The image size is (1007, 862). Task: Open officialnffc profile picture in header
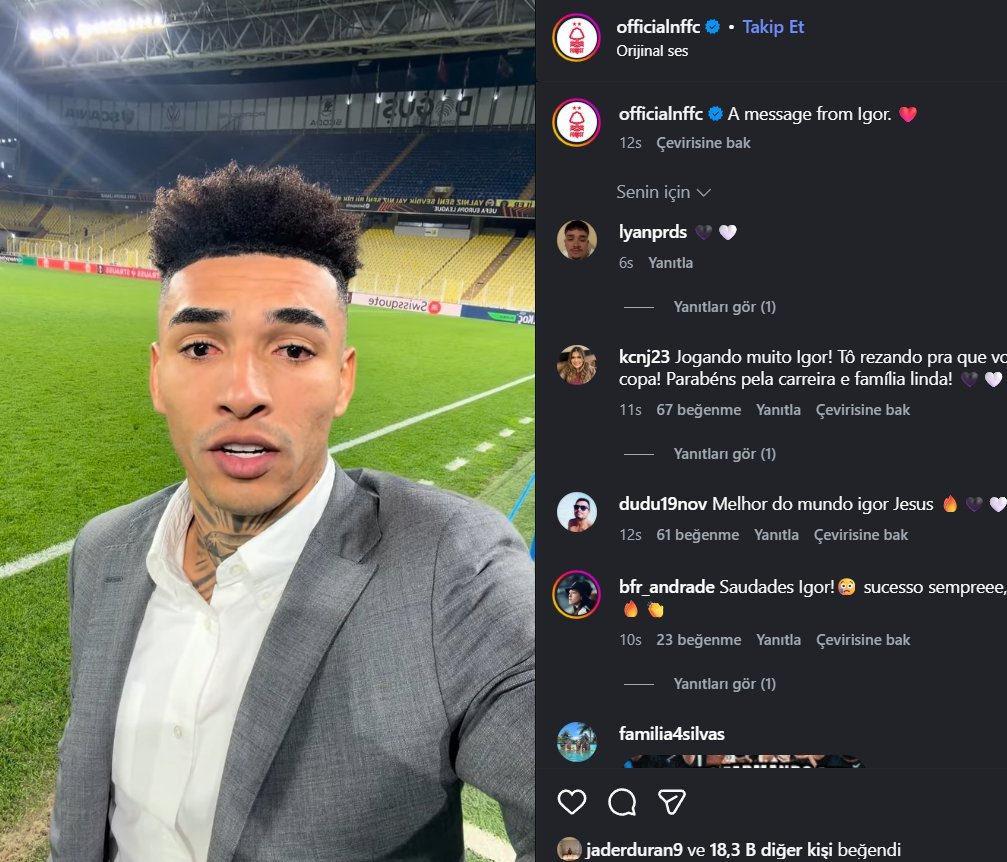click(x=577, y=38)
